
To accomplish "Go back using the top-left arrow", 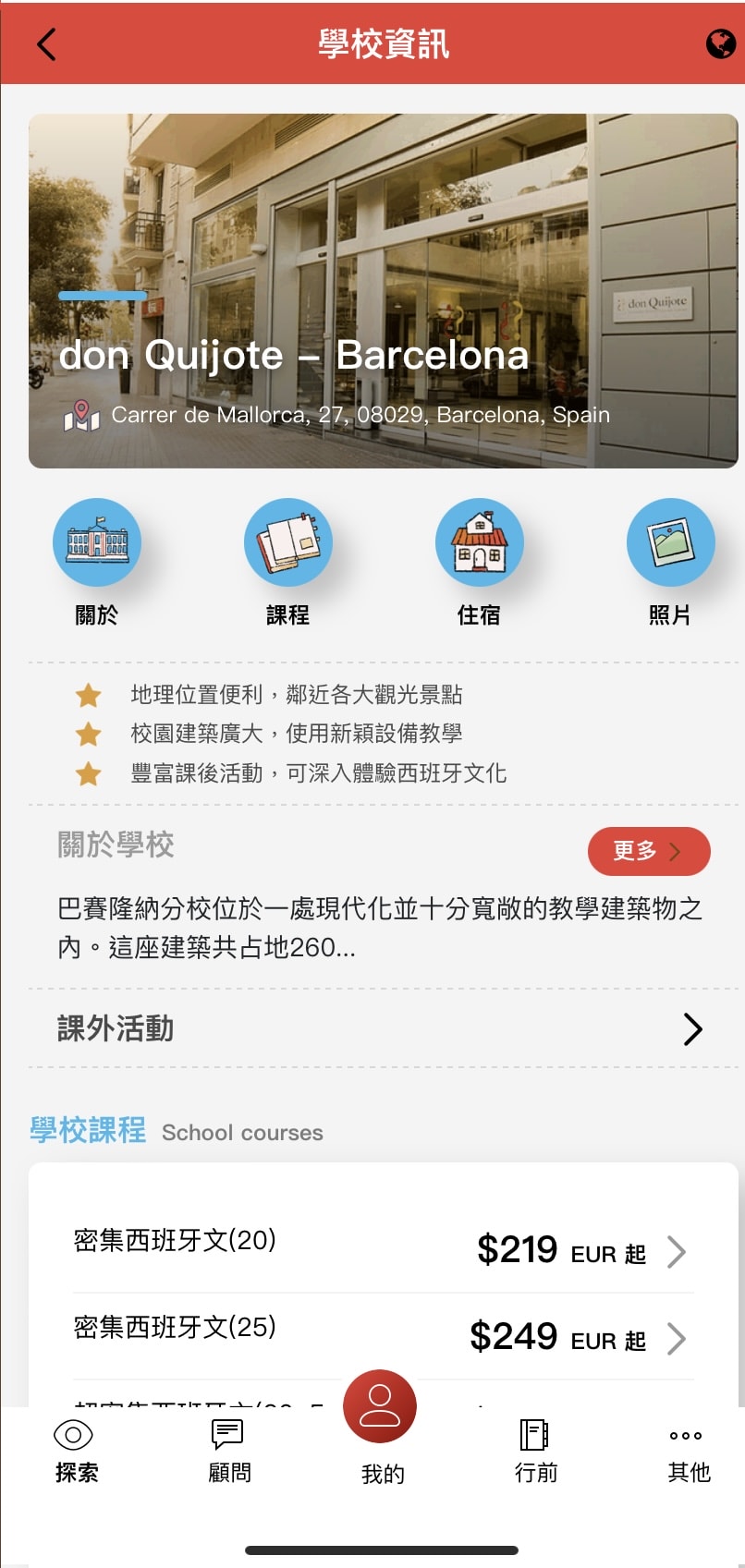I will pos(46,43).
